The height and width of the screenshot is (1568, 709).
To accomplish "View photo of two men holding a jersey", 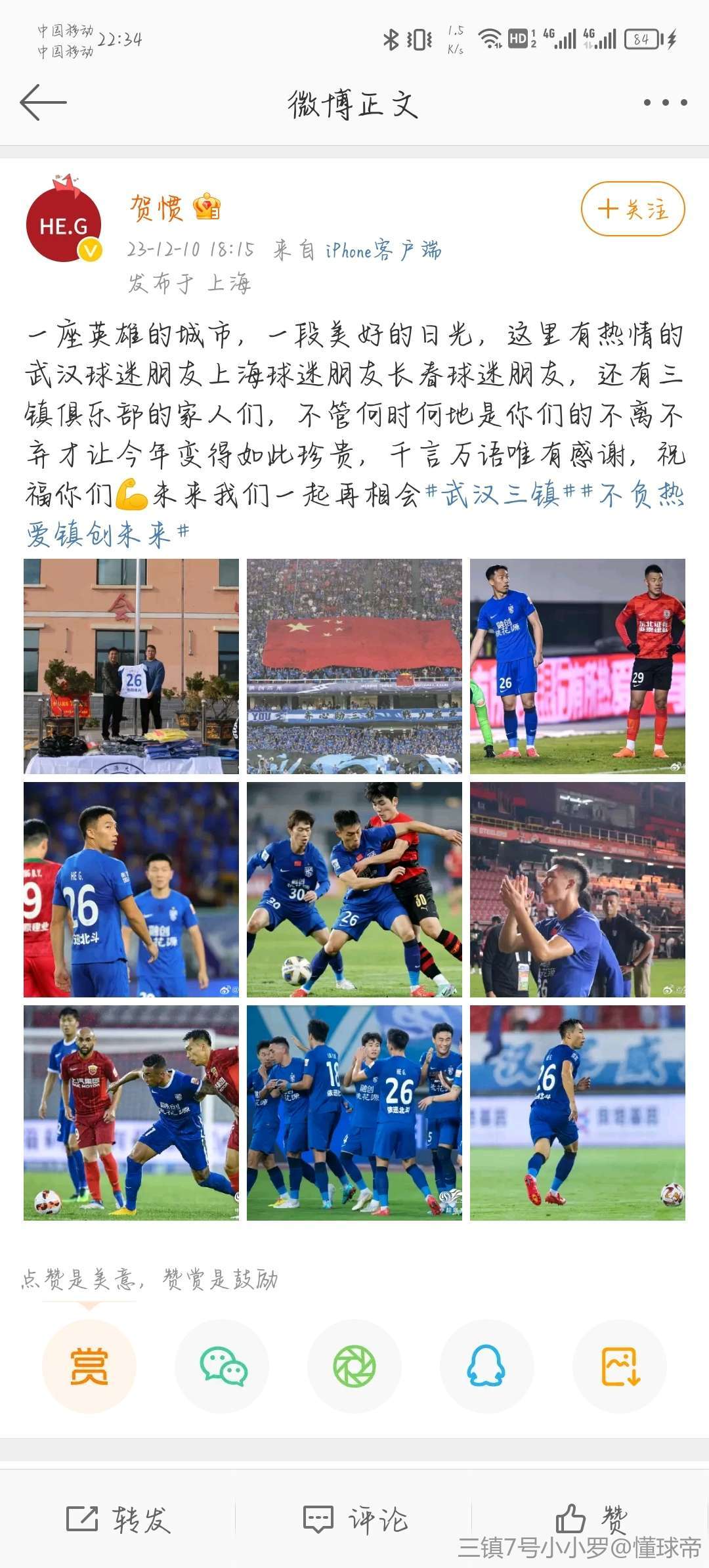I will 131,666.
